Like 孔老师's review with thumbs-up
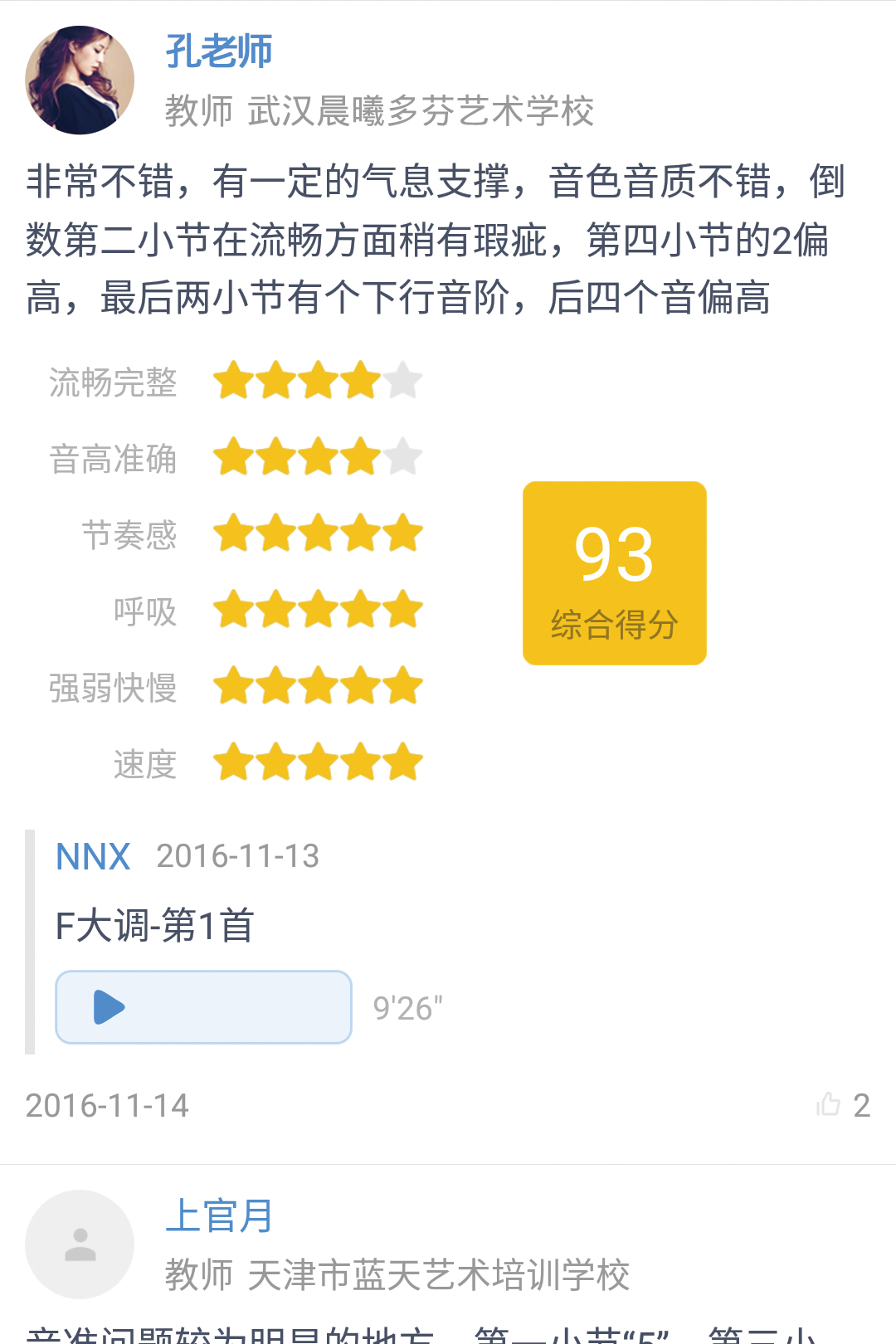Image resolution: width=896 pixels, height=1344 pixels. 830,1104
